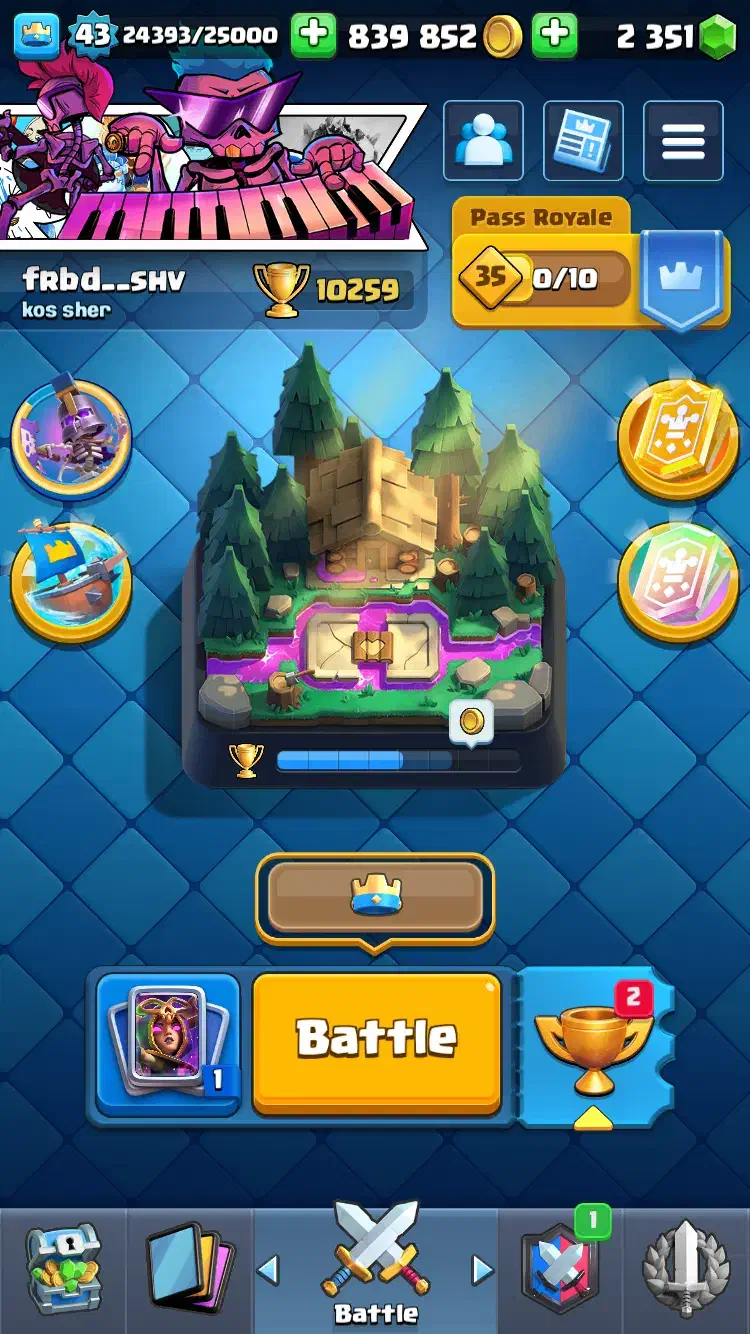Open the crown game mode selector
The width and height of the screenshot is (750, 1334).
[375, 897]
